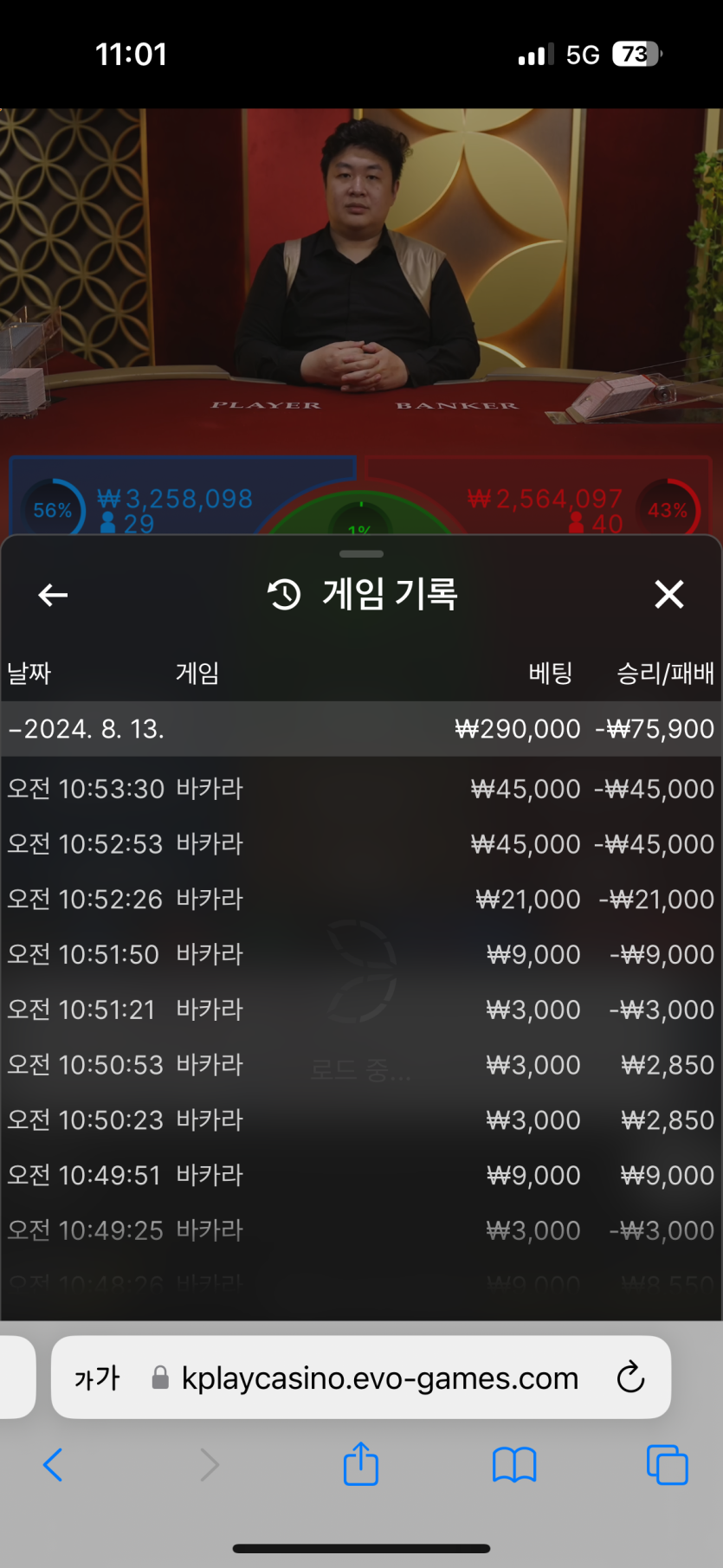Open the 오전 10:49:51 바카라 record
Viewport: 723px width, 1568px height.
[360, 1175]
